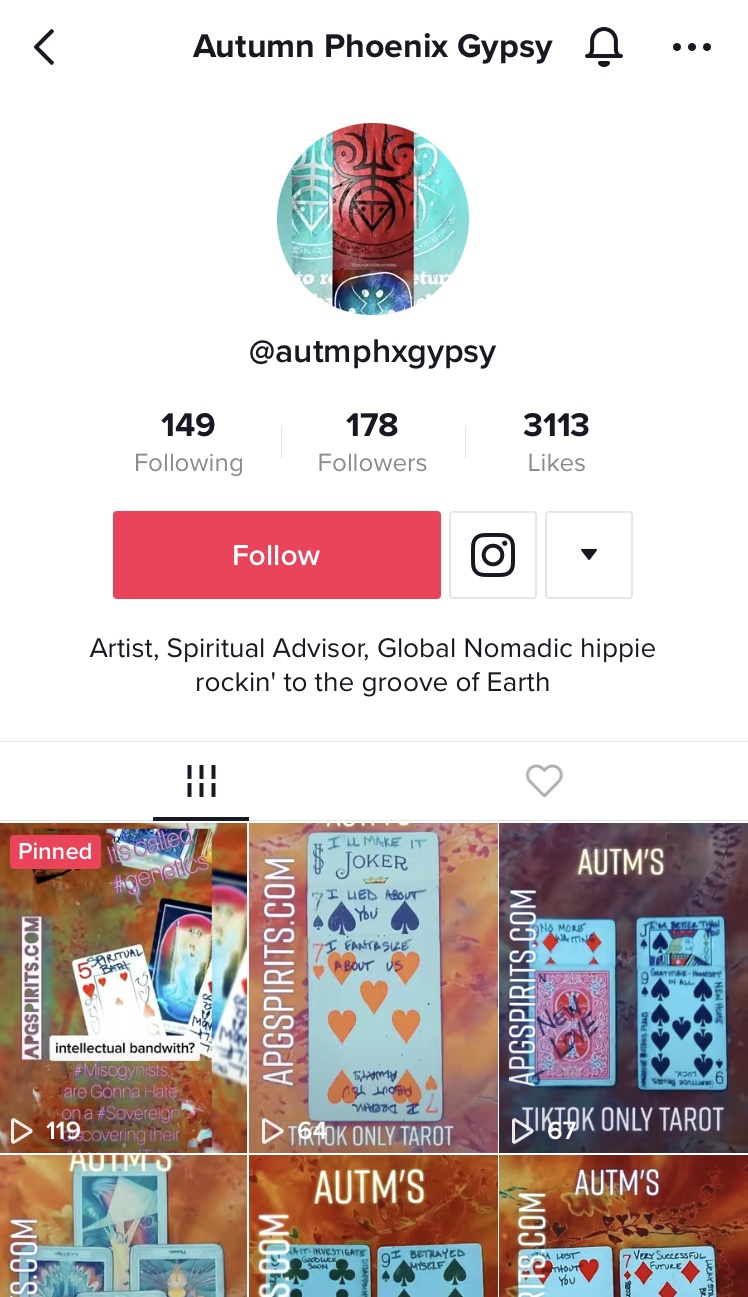This screenshot has height=1297, width=748.
Task: Expand the suggested accounts dropdown arrow
Action: tap(589, 555)
